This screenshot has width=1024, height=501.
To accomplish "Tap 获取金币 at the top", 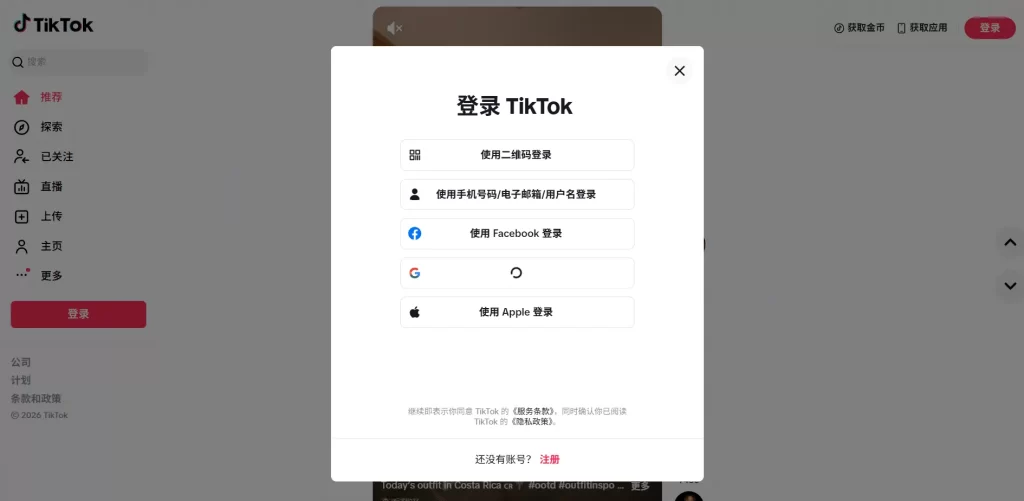I will click(859, 28).
